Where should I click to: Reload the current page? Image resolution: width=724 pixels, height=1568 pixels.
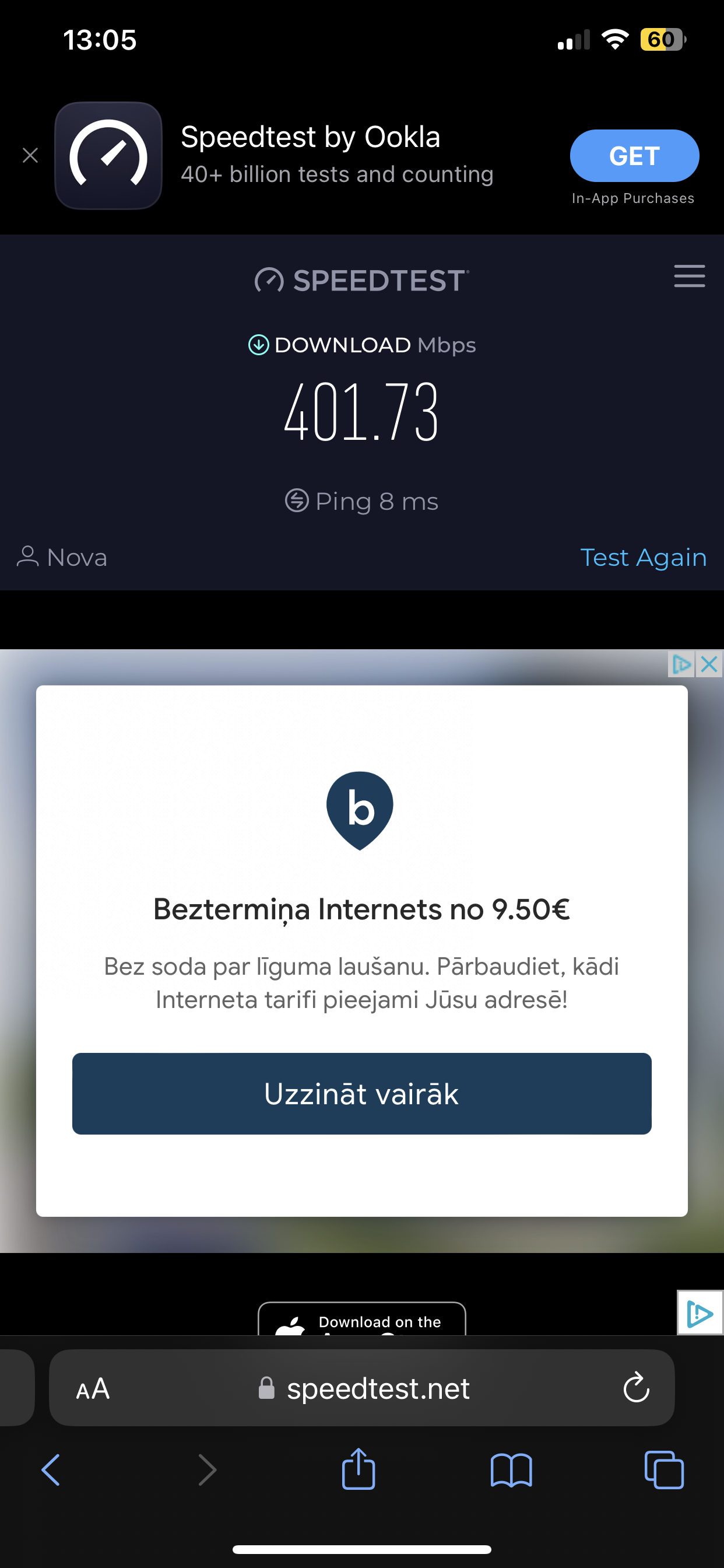[x=636, y=1388]
